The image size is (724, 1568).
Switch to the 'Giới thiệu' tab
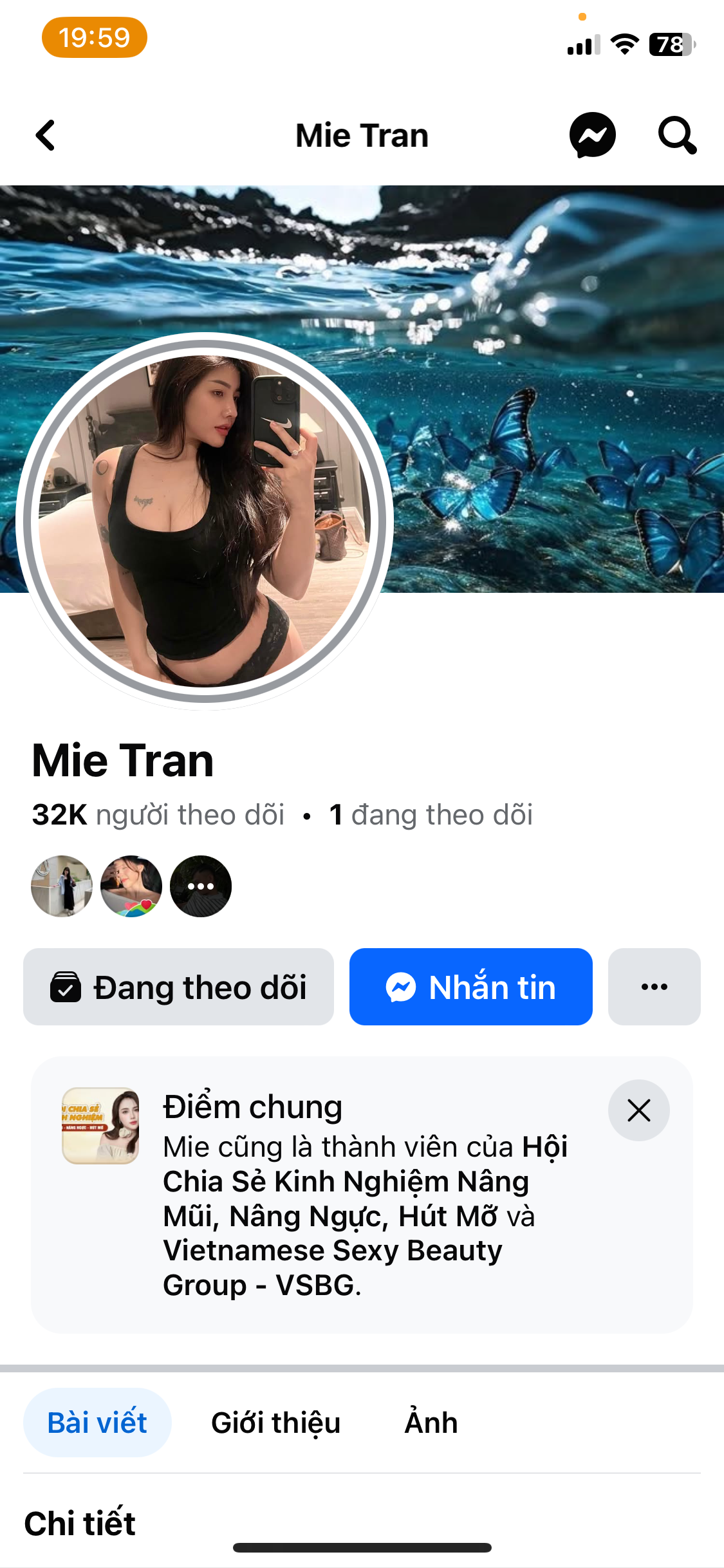pos(275,1423)
